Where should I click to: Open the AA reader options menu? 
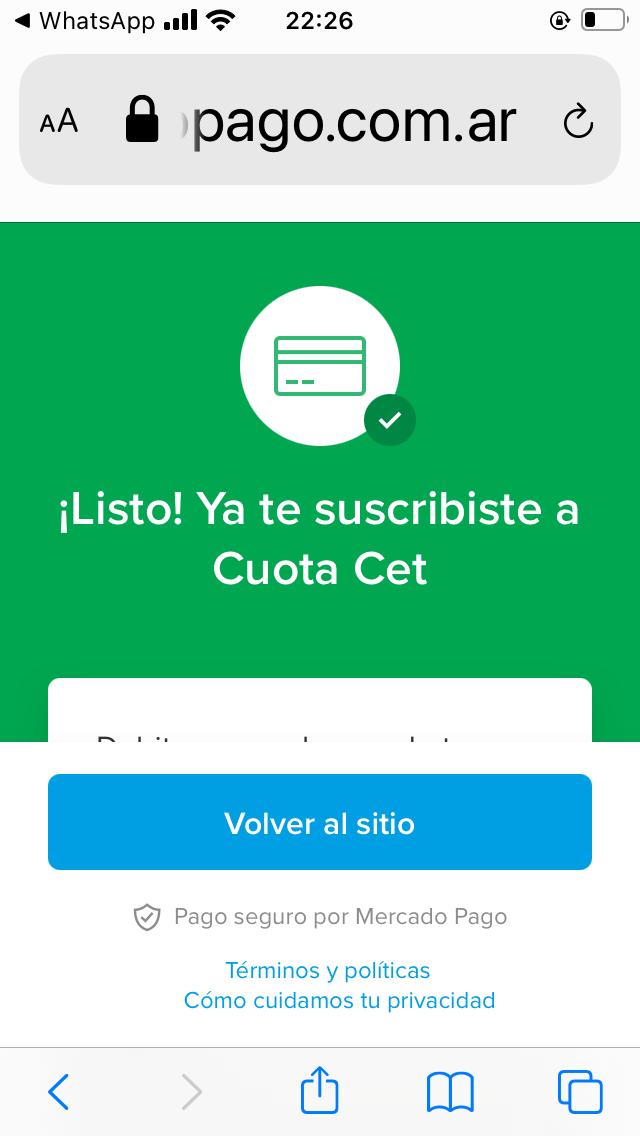click(59, 122)
